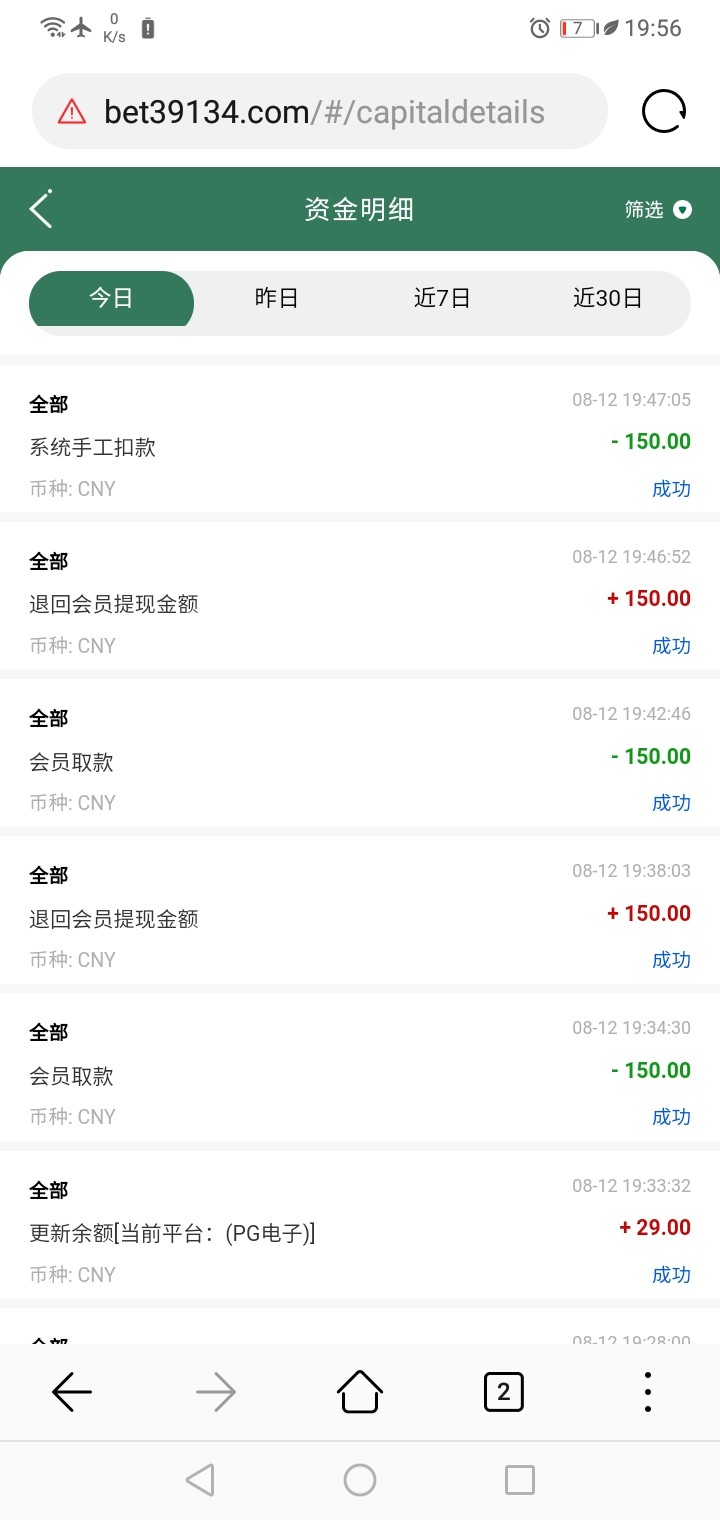Viewport: 720px width, 1520px height.
Task: Tap 成功 status on the 系统手工扣款 record
Action: [x=671, y=489]
